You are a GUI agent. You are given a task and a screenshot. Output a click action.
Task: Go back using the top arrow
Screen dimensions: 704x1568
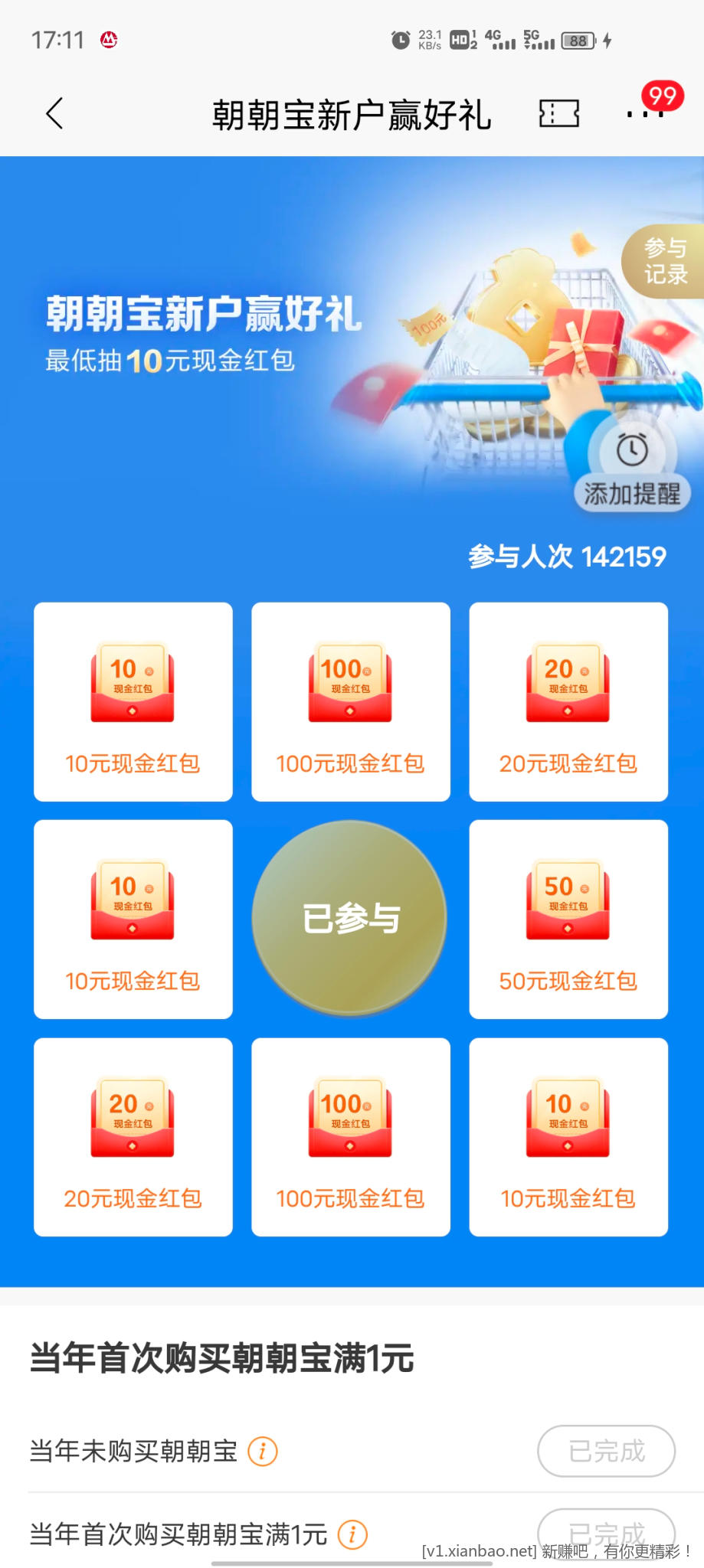click(54, 114)
